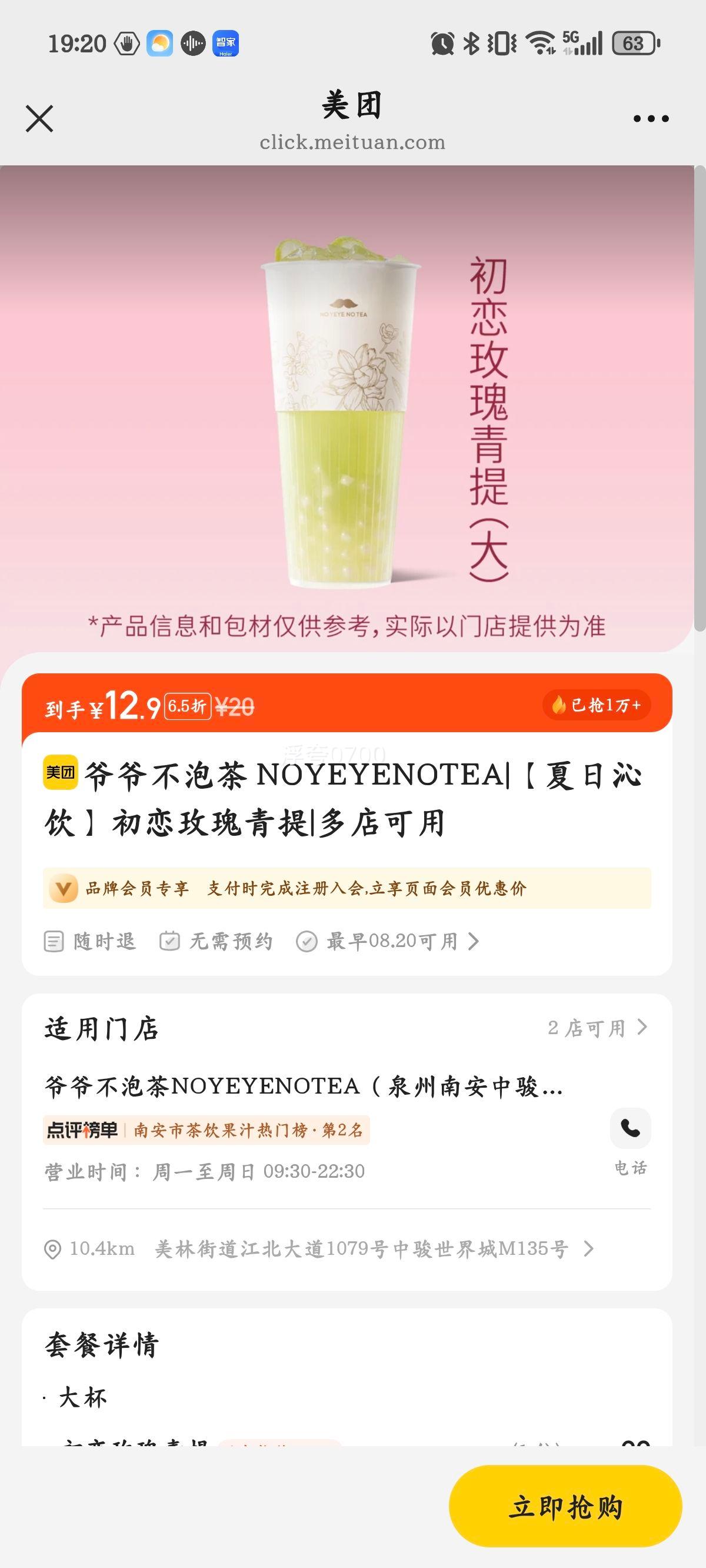
Task: Open the full store address via its chevron
Action: tap(587, 1251)
